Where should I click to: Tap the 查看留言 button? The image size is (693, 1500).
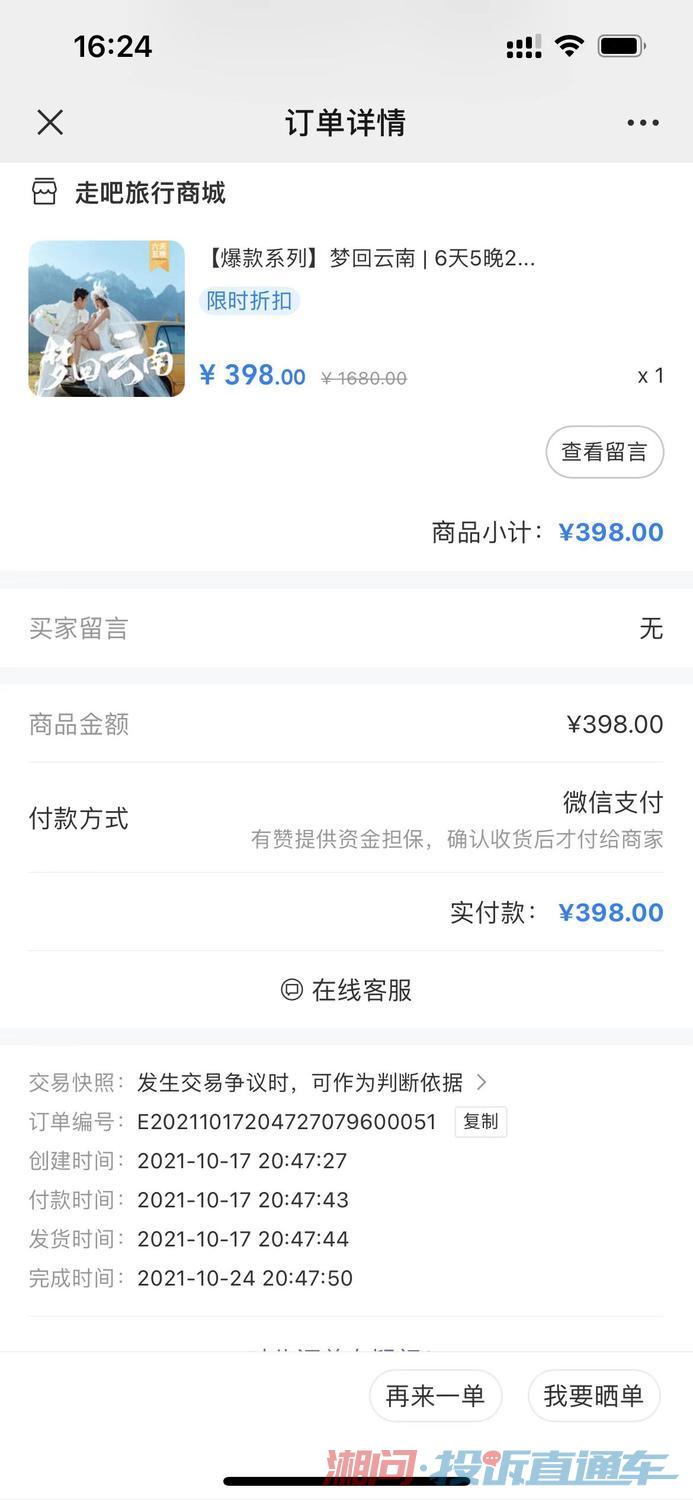604,452
